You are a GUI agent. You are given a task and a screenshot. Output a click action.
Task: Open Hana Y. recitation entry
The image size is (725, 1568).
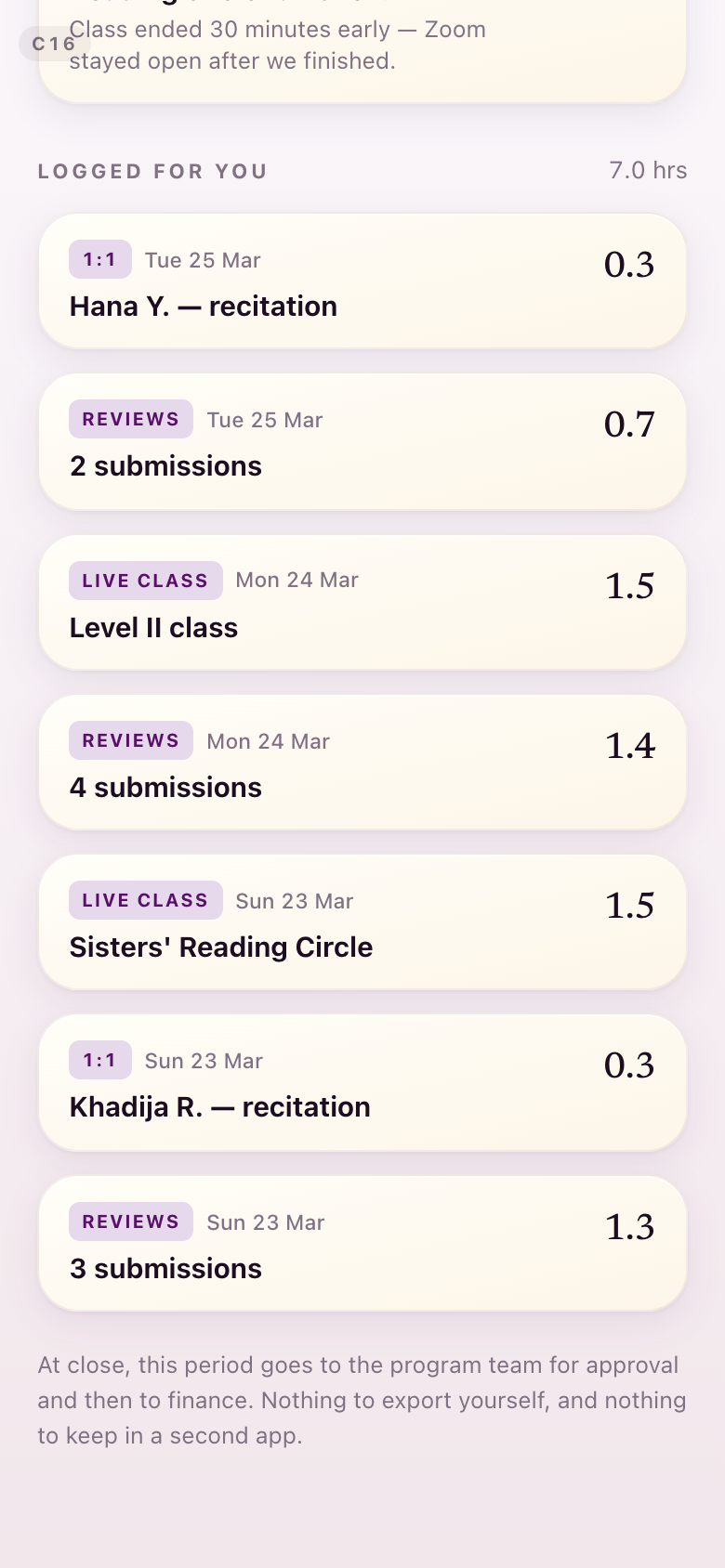click(x=362, y=281)
